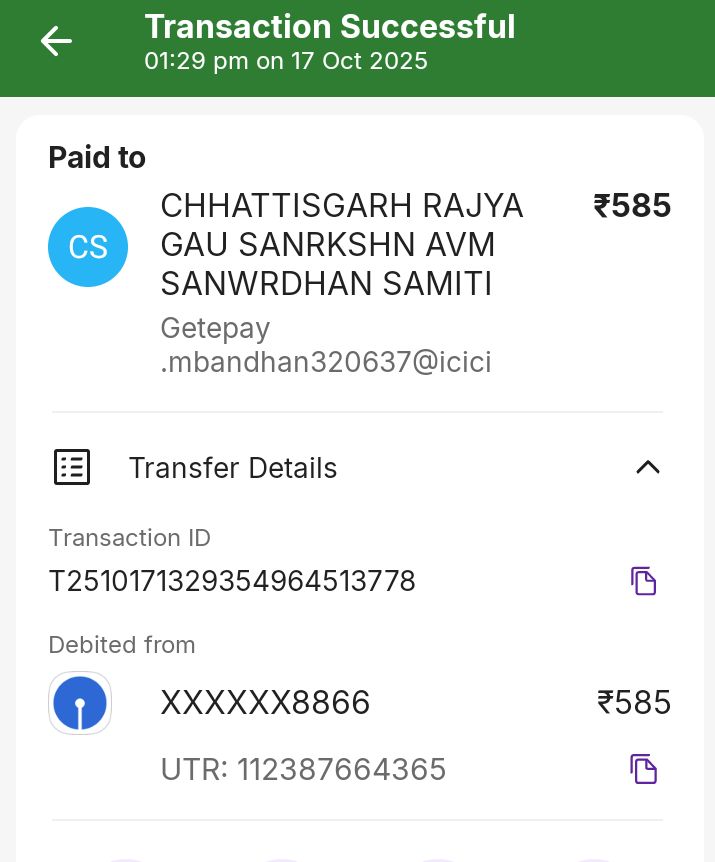Collapse the Transfer Details section
Image resolution: width=715 pixels, height=862 pixels.
[x=648, y=467]
